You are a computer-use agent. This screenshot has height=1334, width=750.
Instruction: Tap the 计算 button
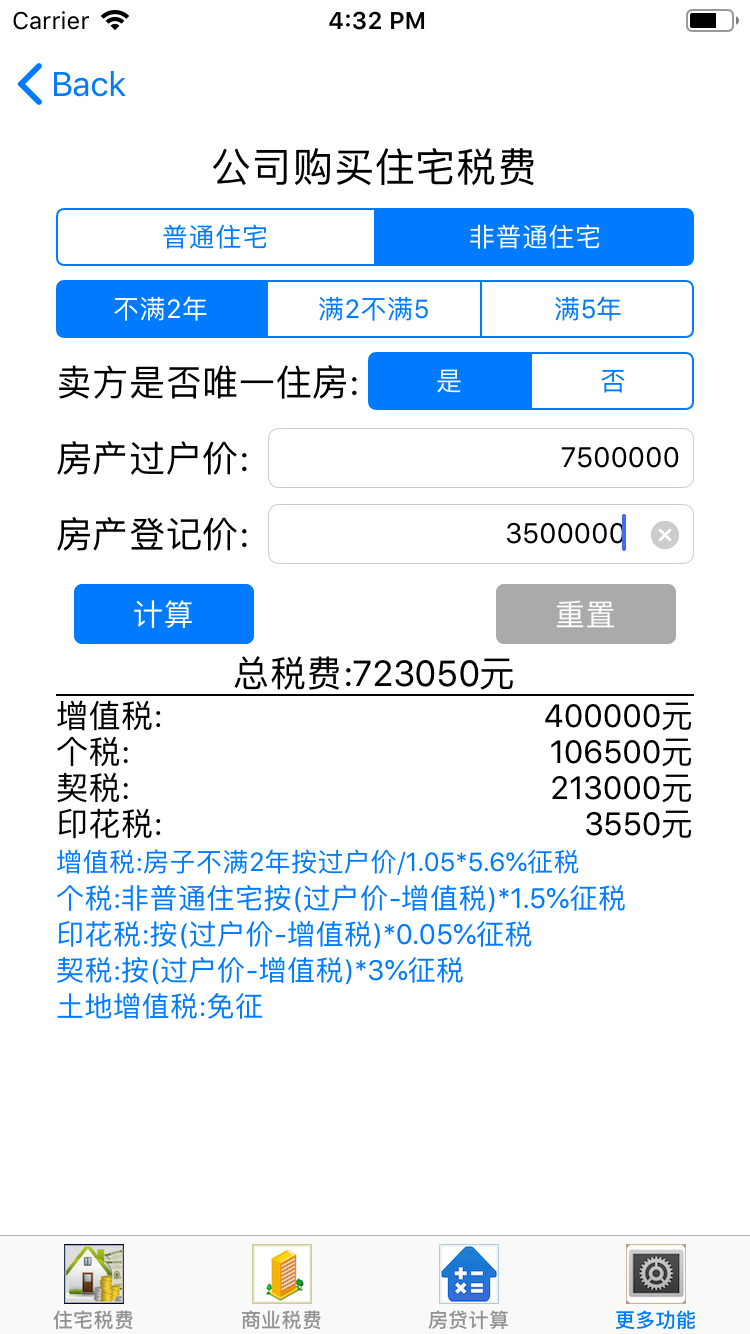click(164, 614)
